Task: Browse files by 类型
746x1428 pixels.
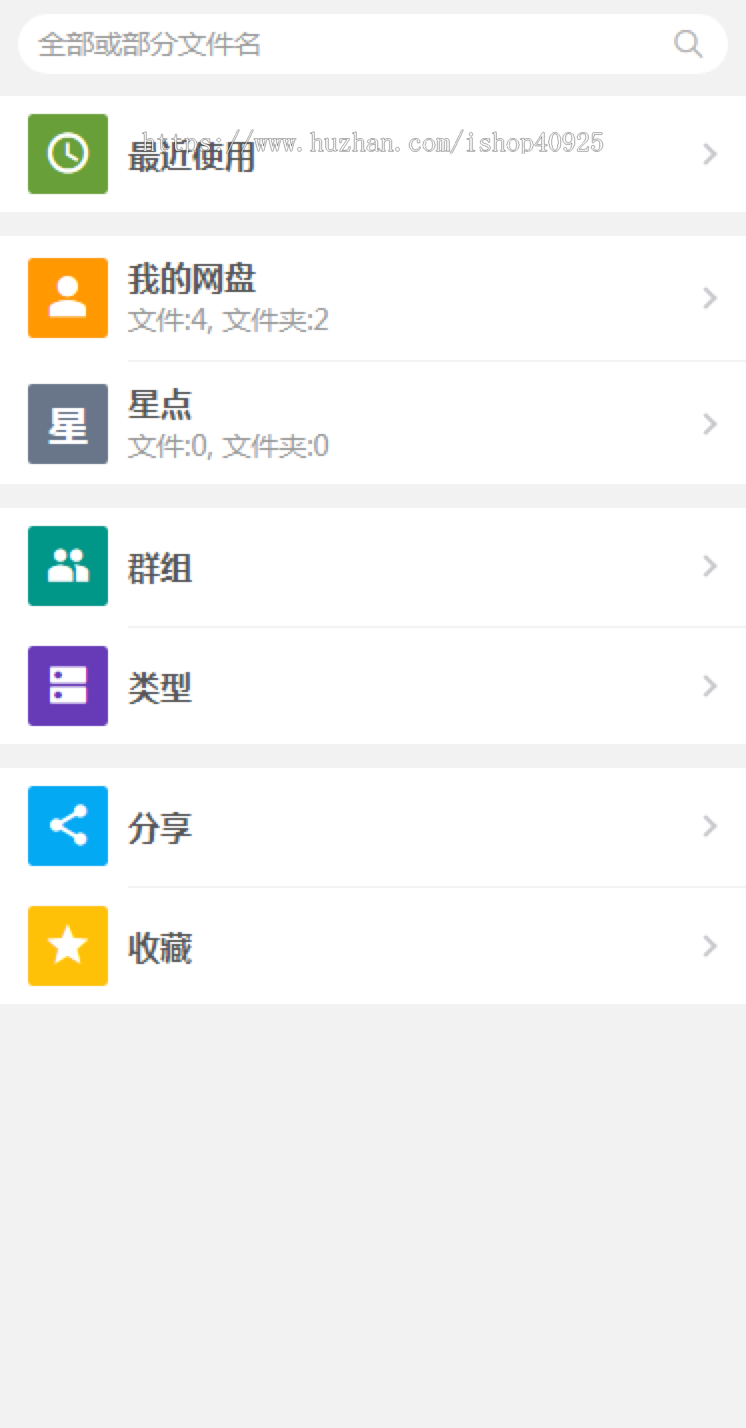Action: click(372, 686)
